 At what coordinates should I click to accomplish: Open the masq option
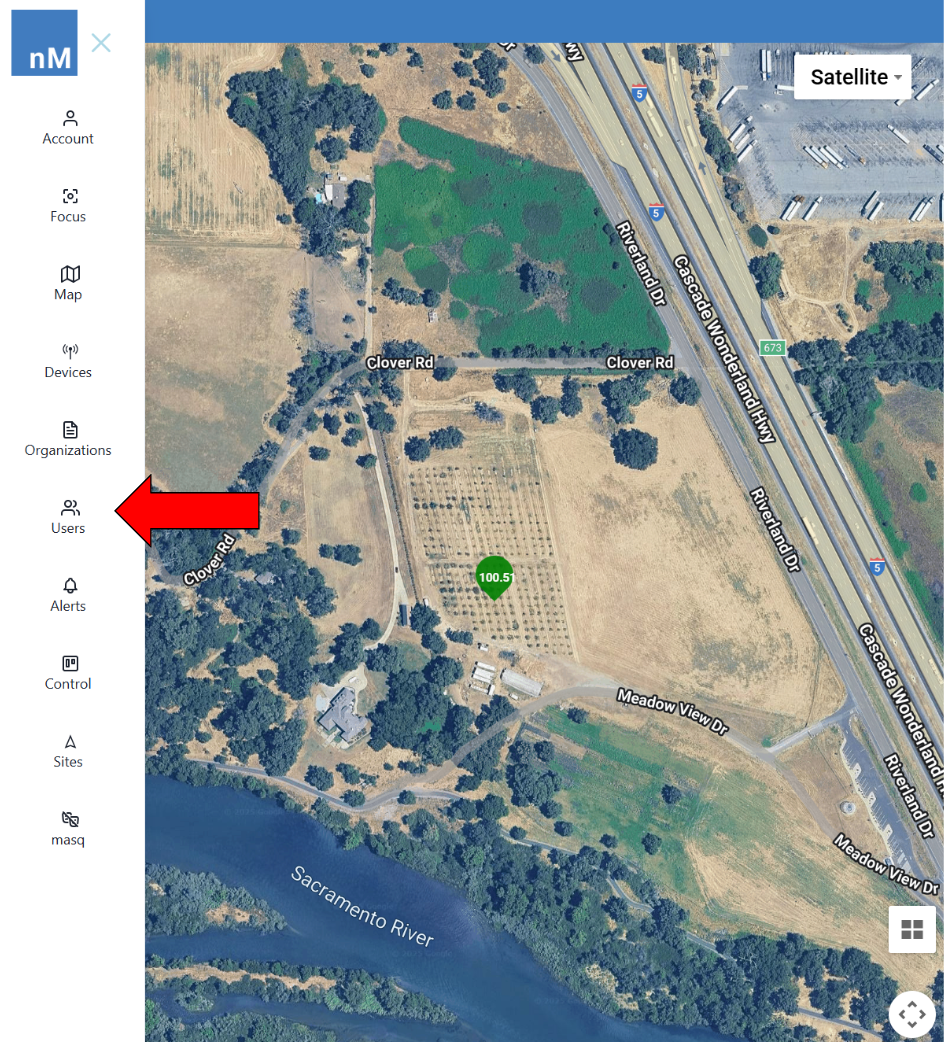pos(69,829)
